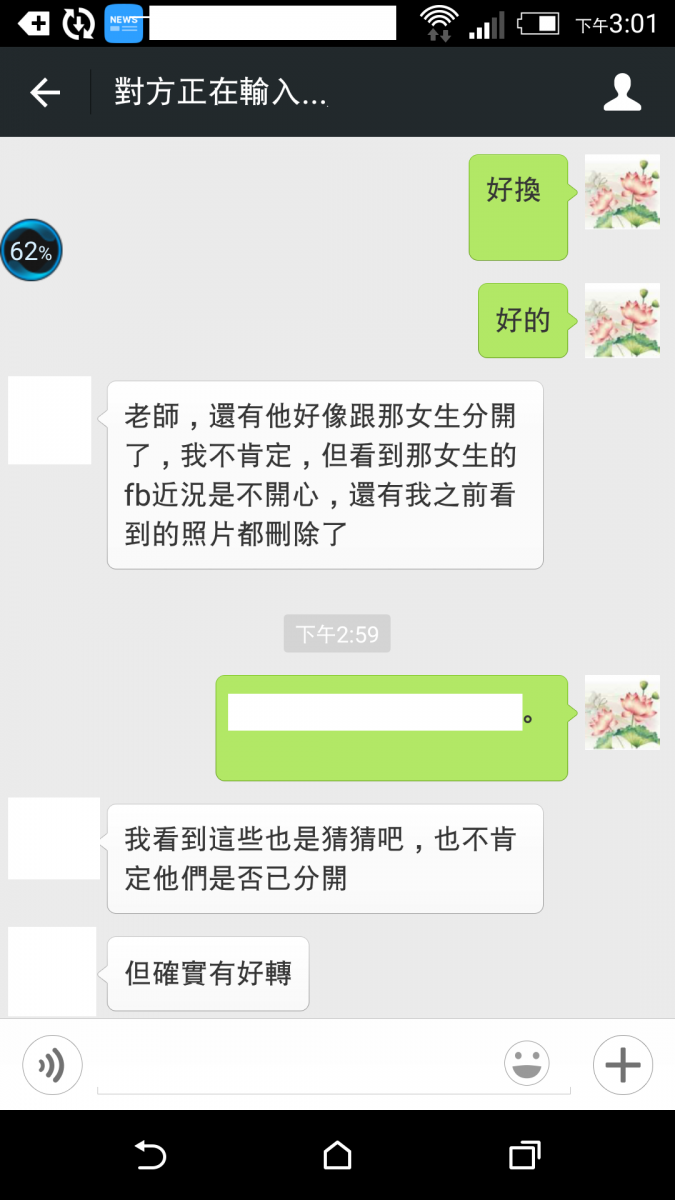Open the plus attachment menu
The width and height of the screenshot is (675, 1200).
(622, 1065)
